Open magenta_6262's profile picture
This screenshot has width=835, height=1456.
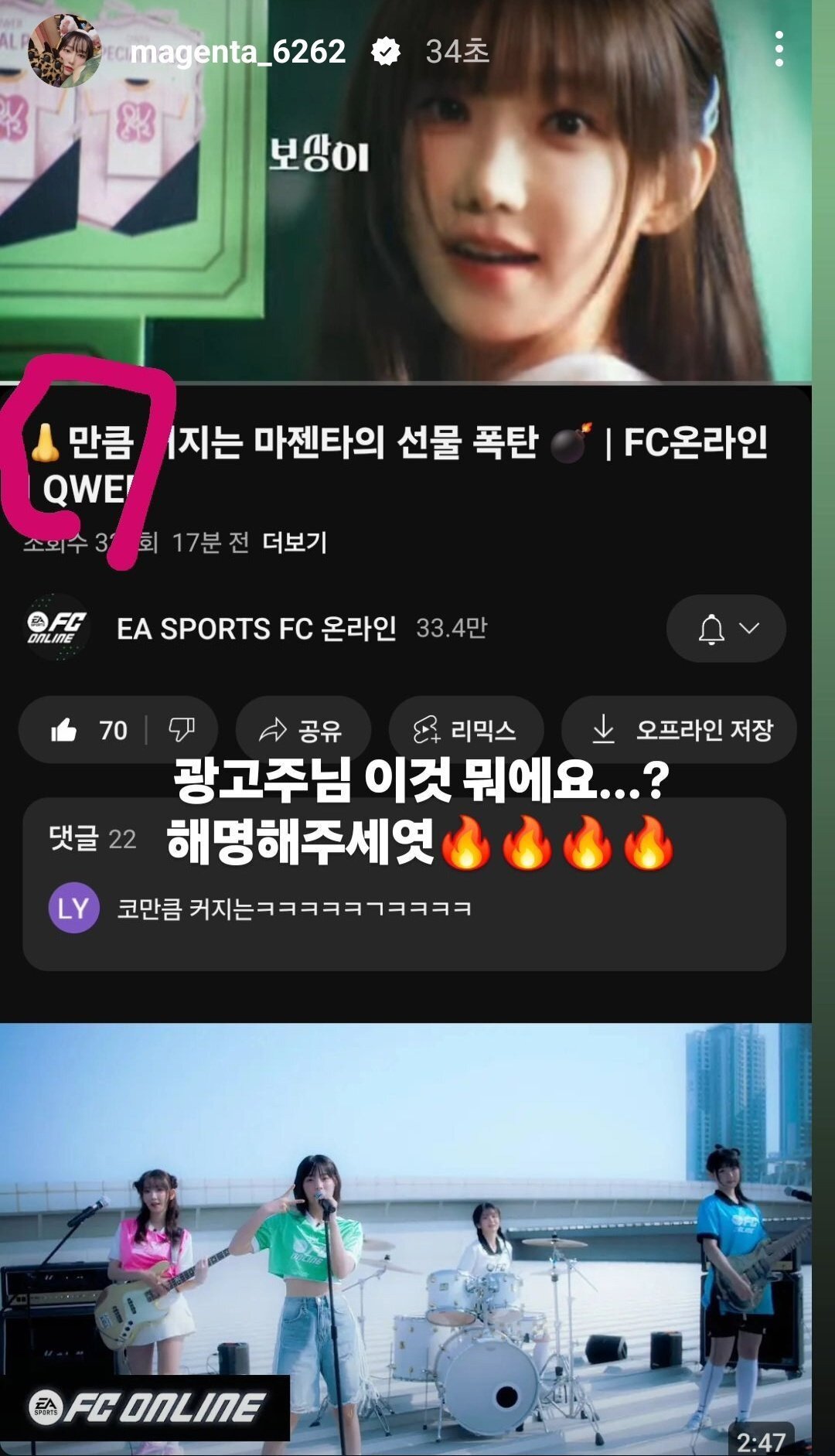(x=64, y=51)
